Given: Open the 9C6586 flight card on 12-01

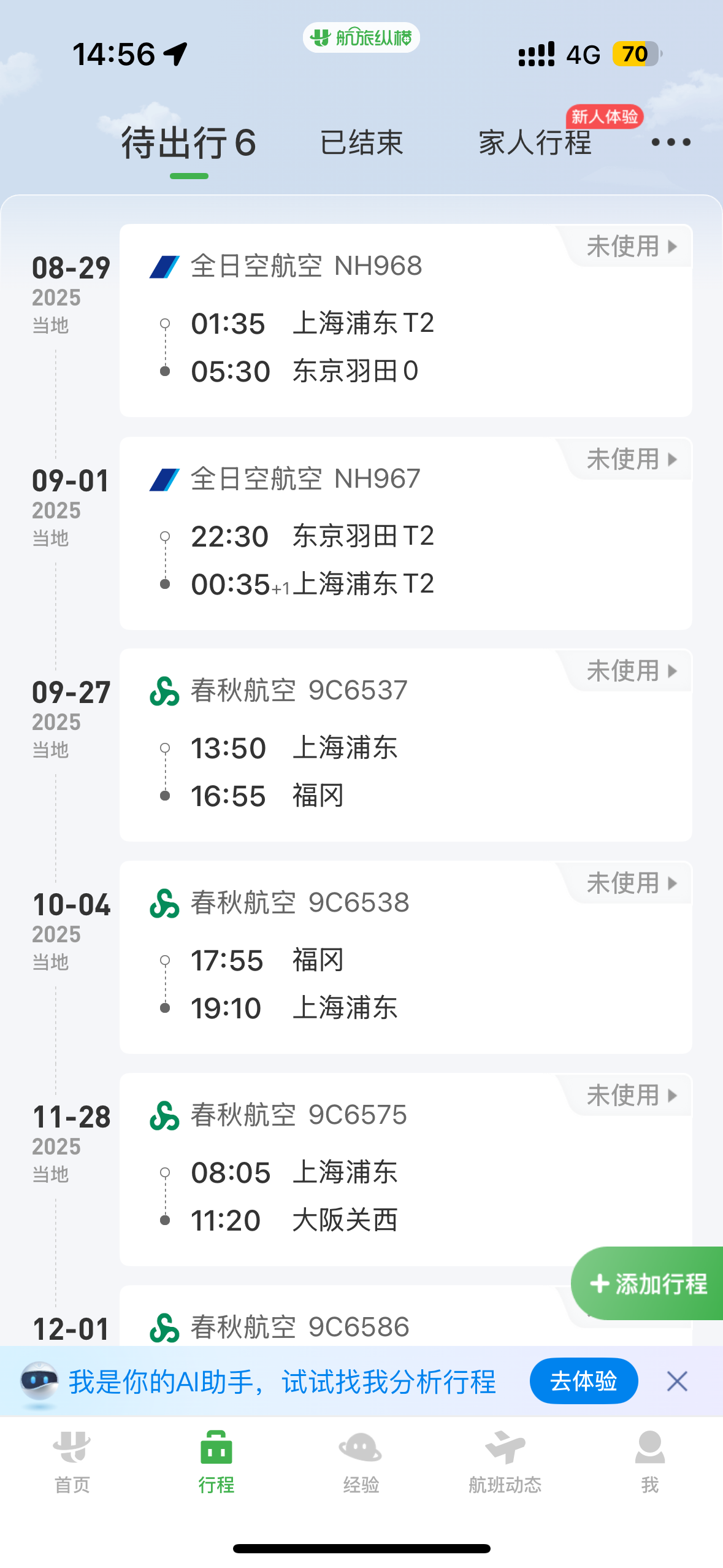Looking at the screenshot, I should pos(406,1316).
